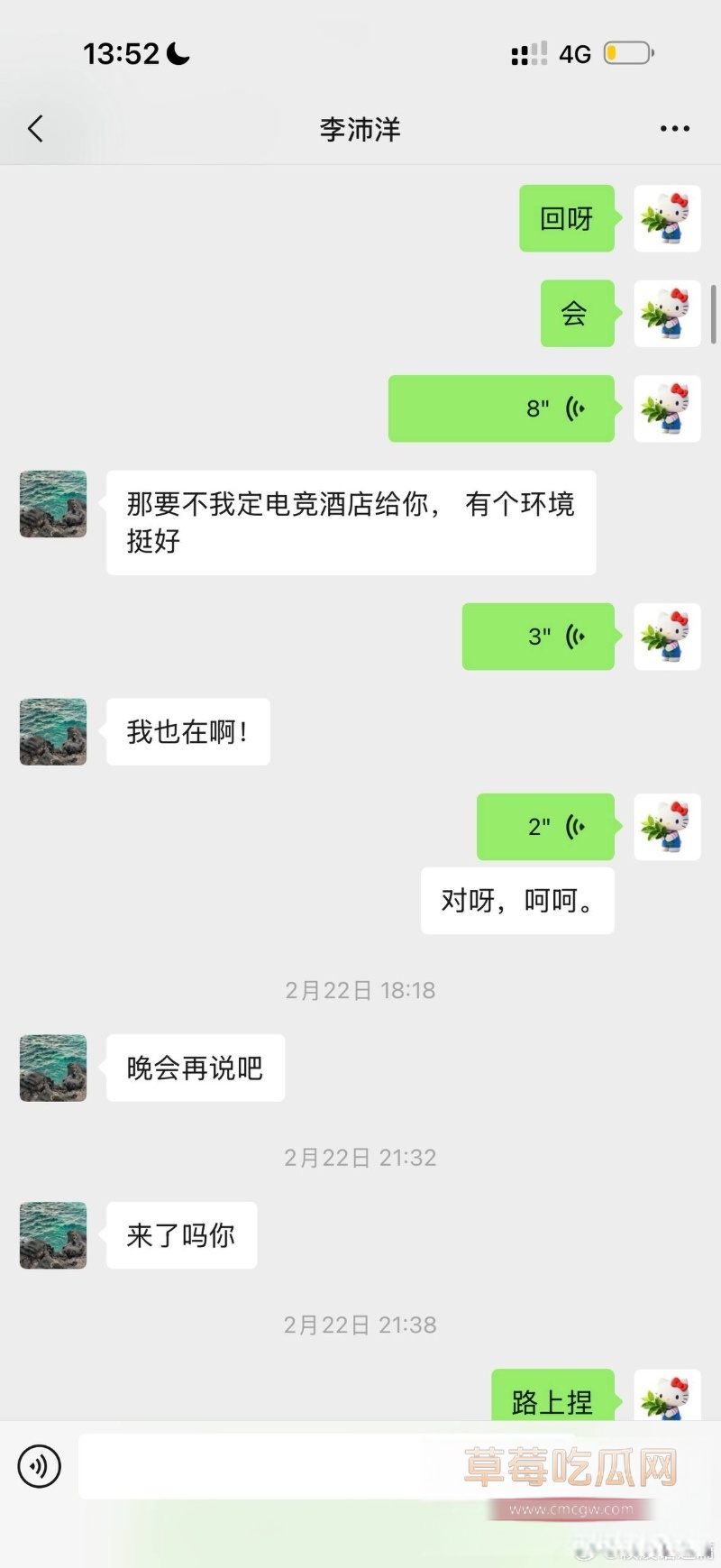Viewport: 721px width, 1568px height.
Task: Tap the bubble saying 我也在啊
Action: tap(187, 732)
